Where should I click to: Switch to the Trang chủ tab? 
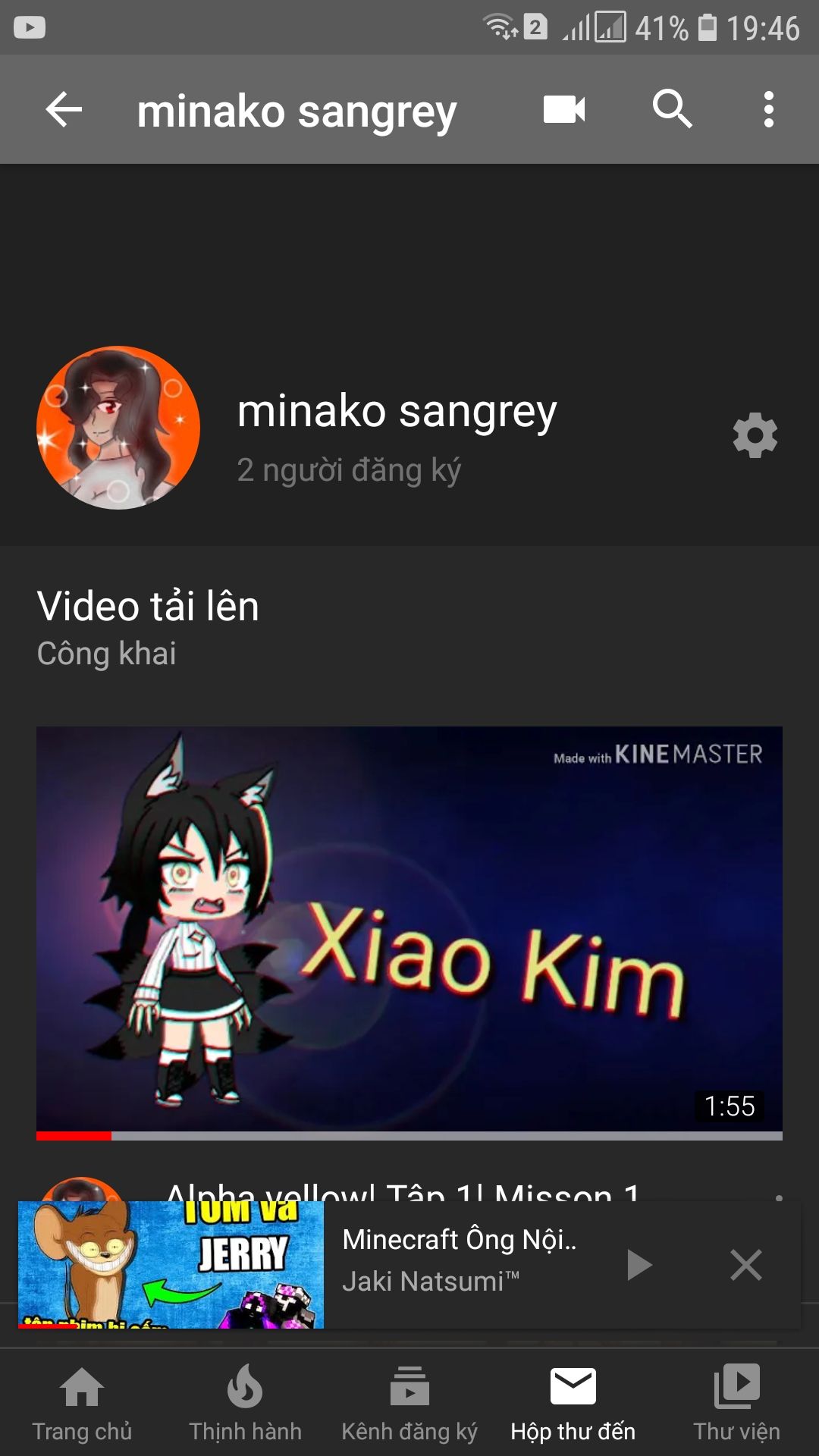pos(82,1403)
